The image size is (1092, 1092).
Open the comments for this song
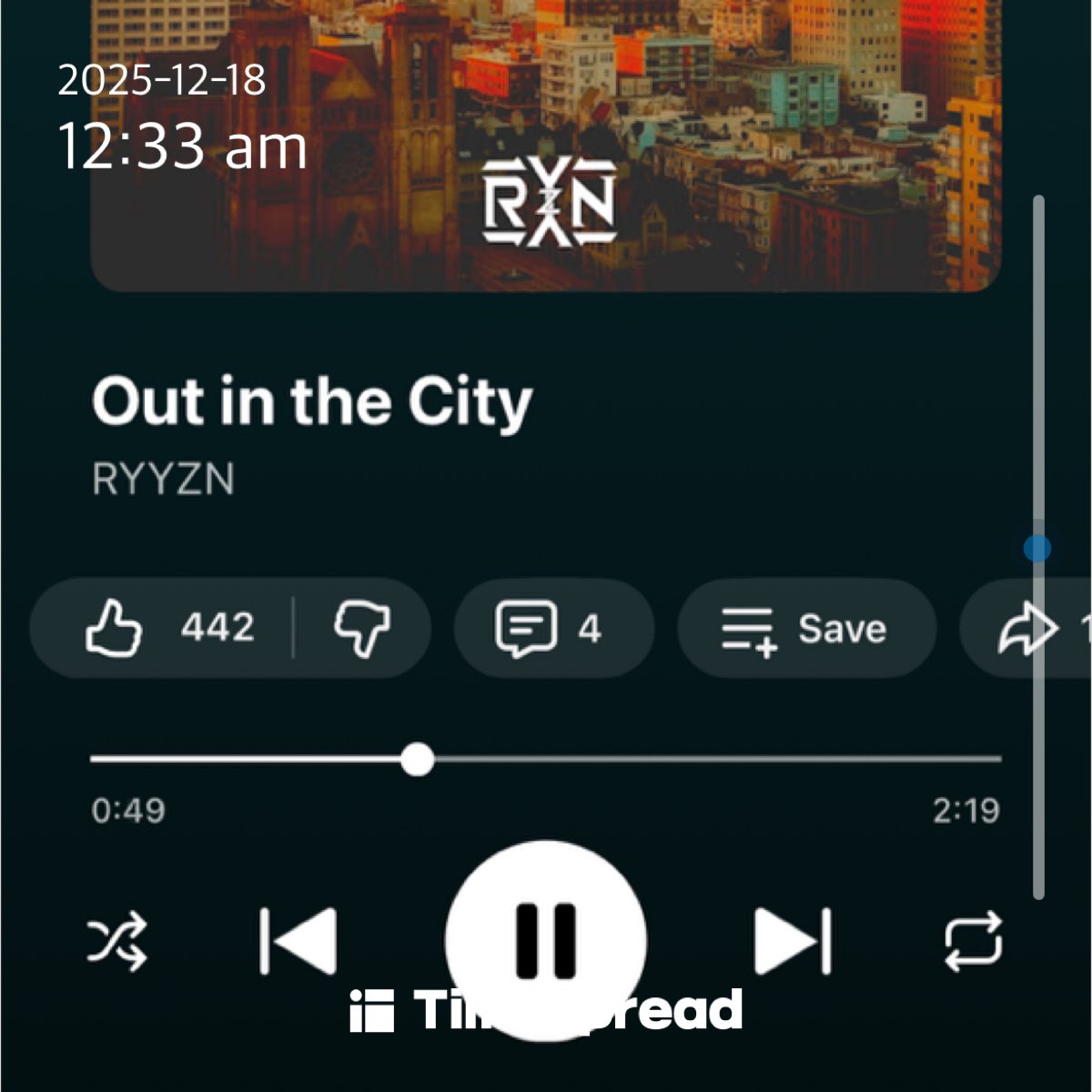pyautogui.click(x=552, y=628)
